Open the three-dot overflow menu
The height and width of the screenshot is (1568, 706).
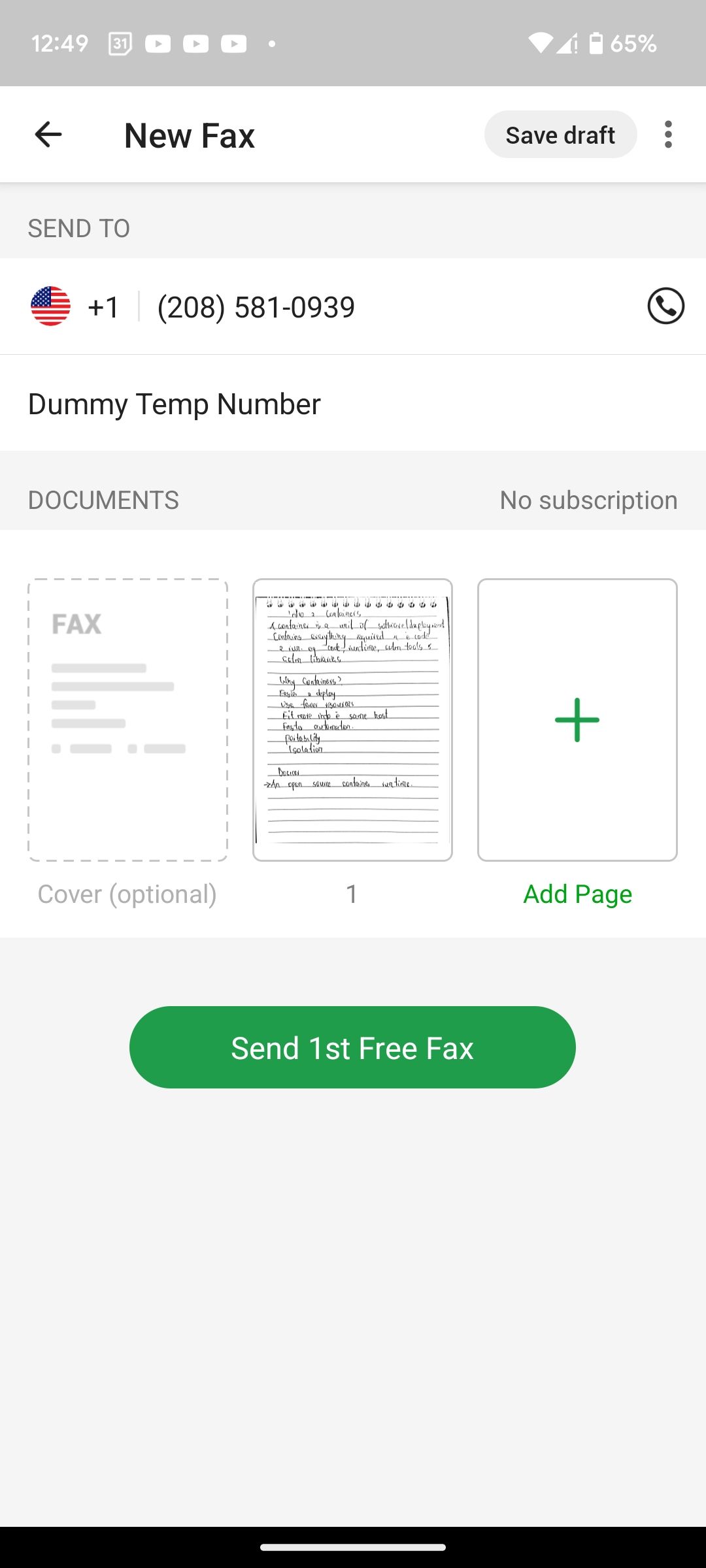click(x=667, y=135)
